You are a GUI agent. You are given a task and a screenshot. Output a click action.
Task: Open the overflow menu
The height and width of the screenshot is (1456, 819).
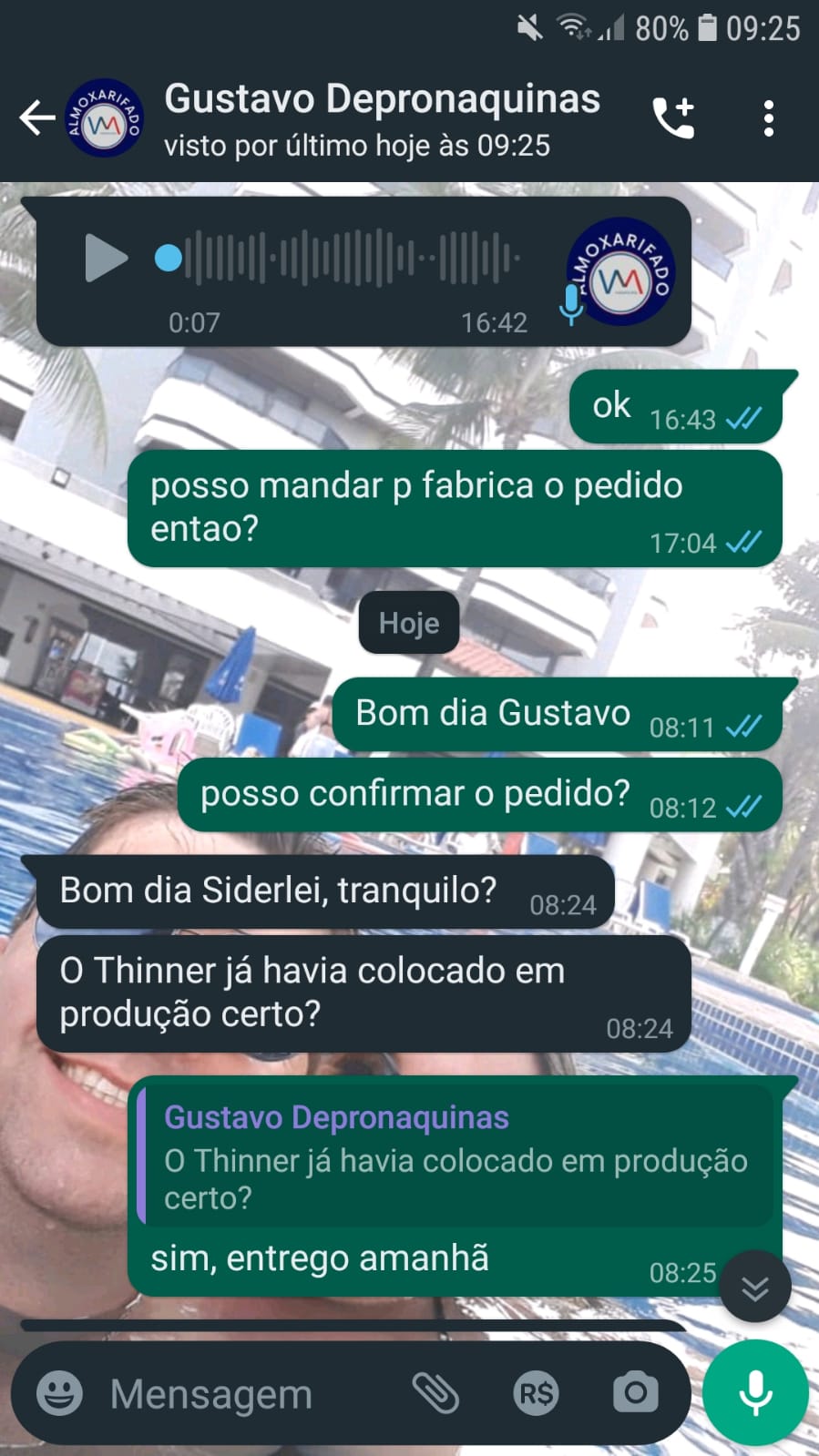(x=769, y=118)
